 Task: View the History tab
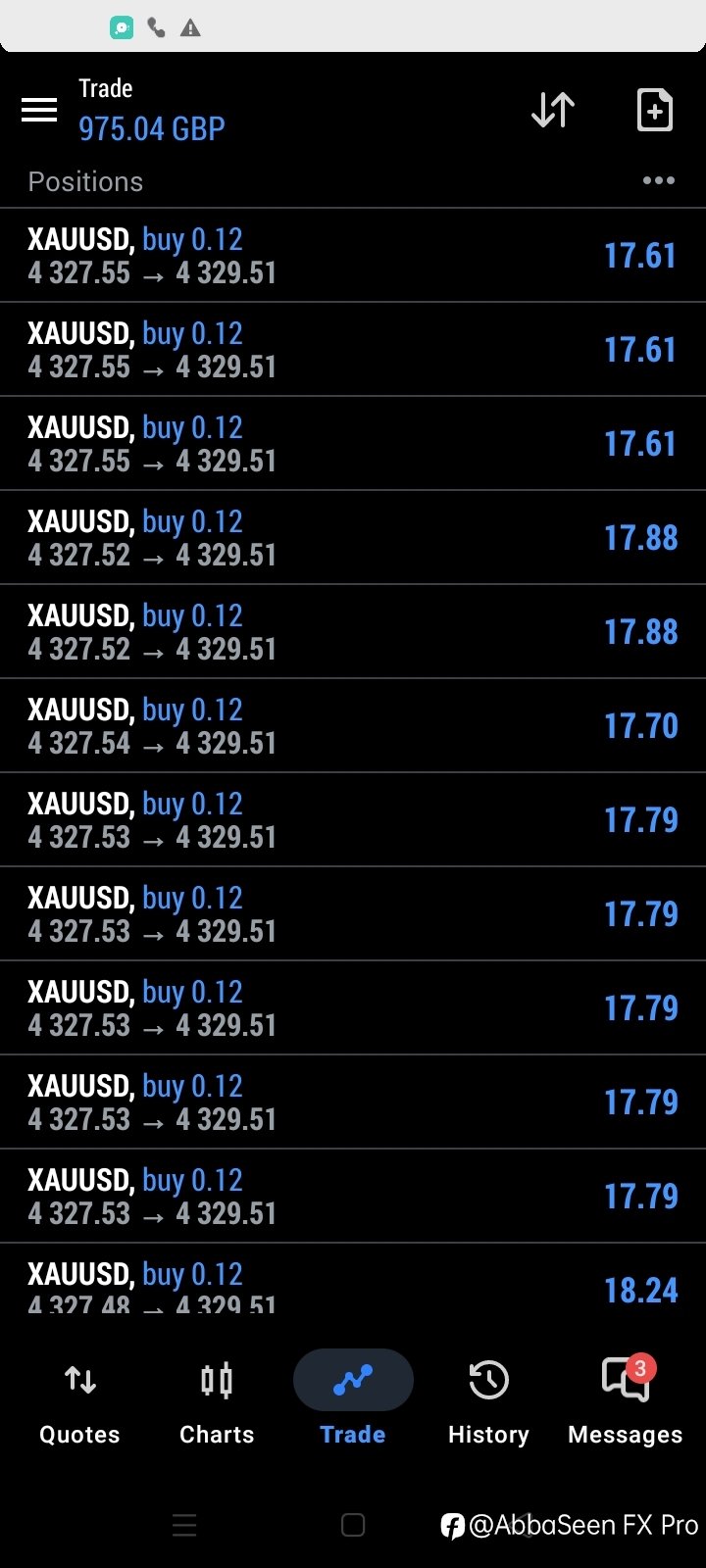[x=488, y=1403]
